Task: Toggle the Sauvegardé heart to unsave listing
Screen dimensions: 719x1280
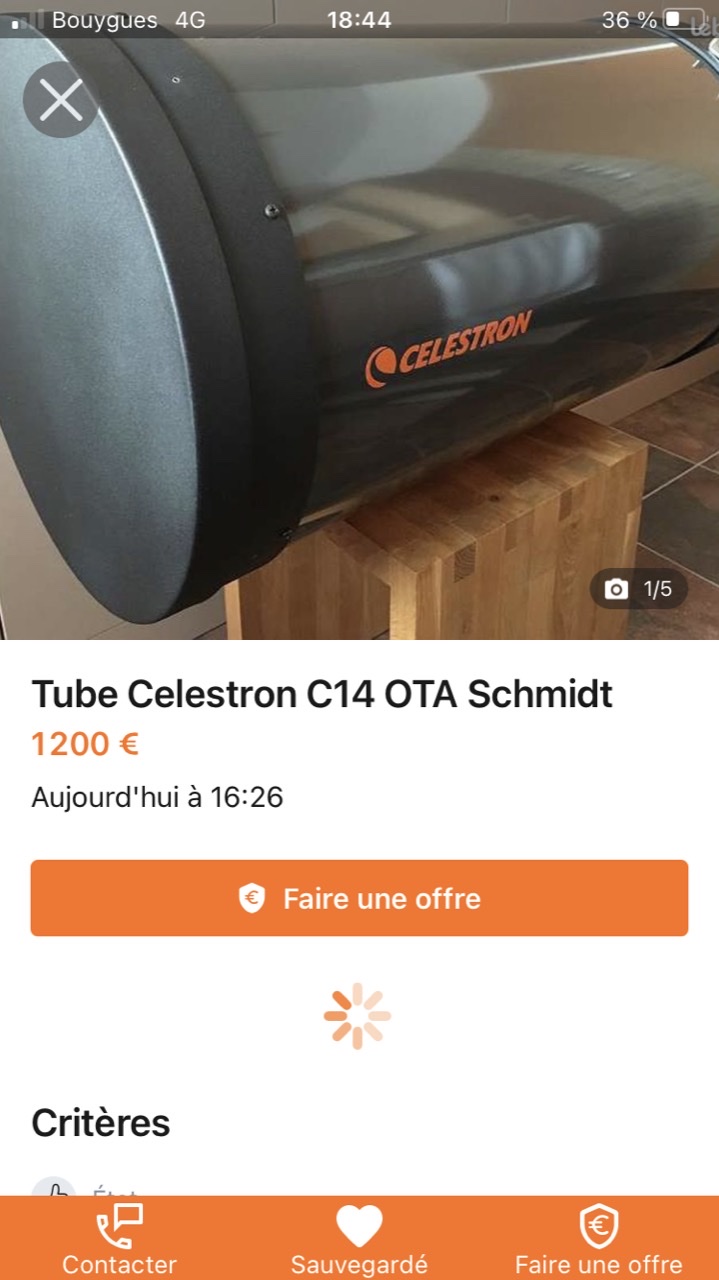Action: click(x=359, y=1240)
